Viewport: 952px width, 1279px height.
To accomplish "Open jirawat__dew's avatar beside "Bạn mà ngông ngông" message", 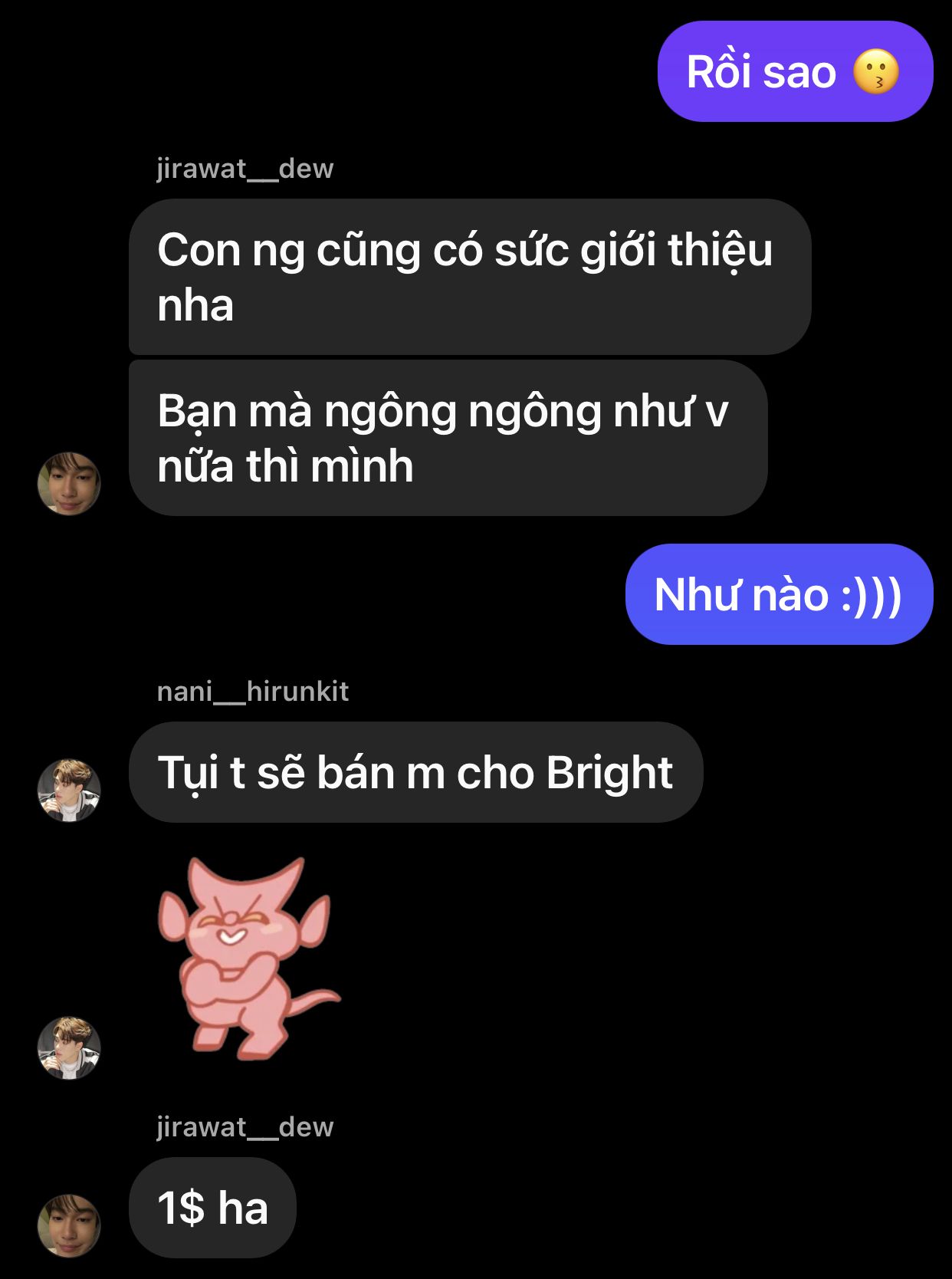I will click(x=69, y=484).
